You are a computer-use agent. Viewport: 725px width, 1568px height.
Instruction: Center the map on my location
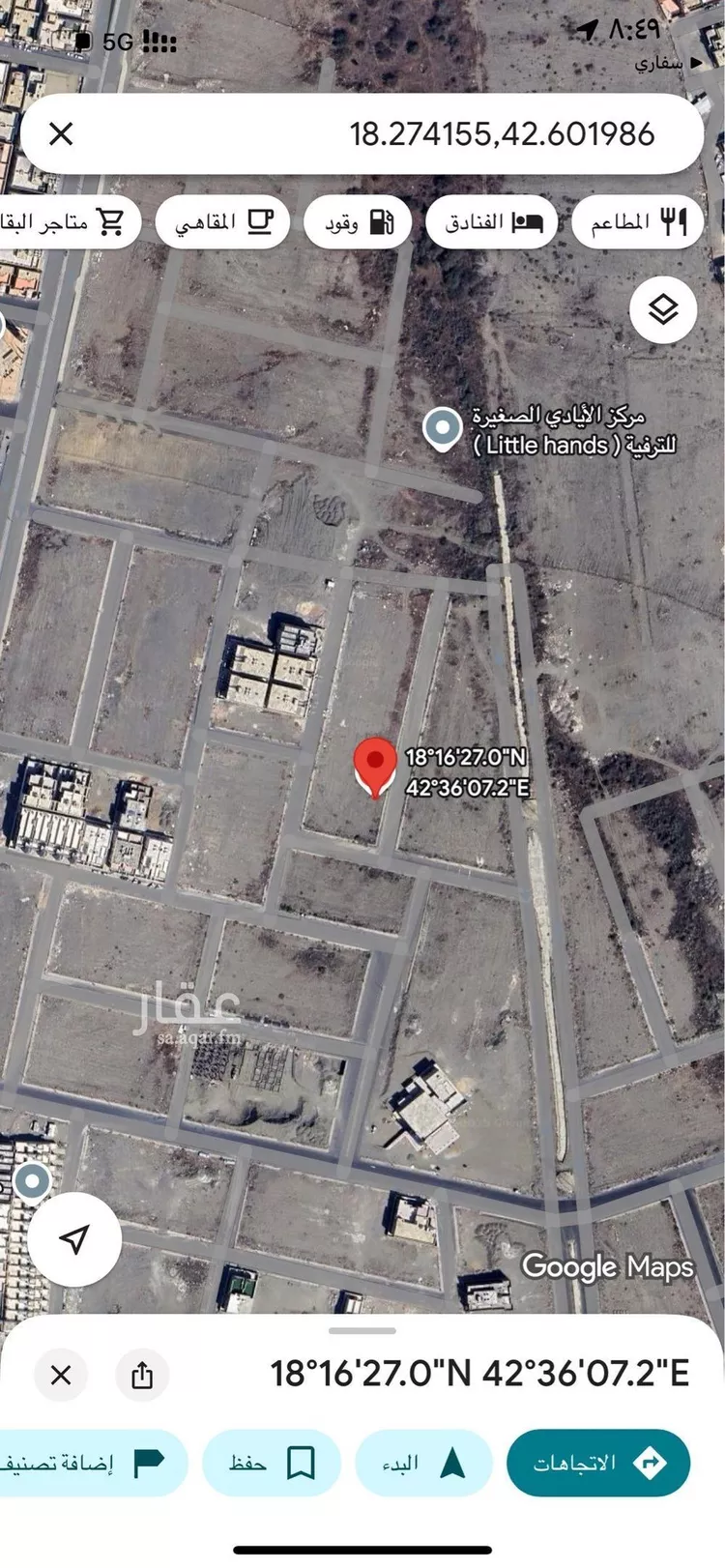coord(74,1239)
